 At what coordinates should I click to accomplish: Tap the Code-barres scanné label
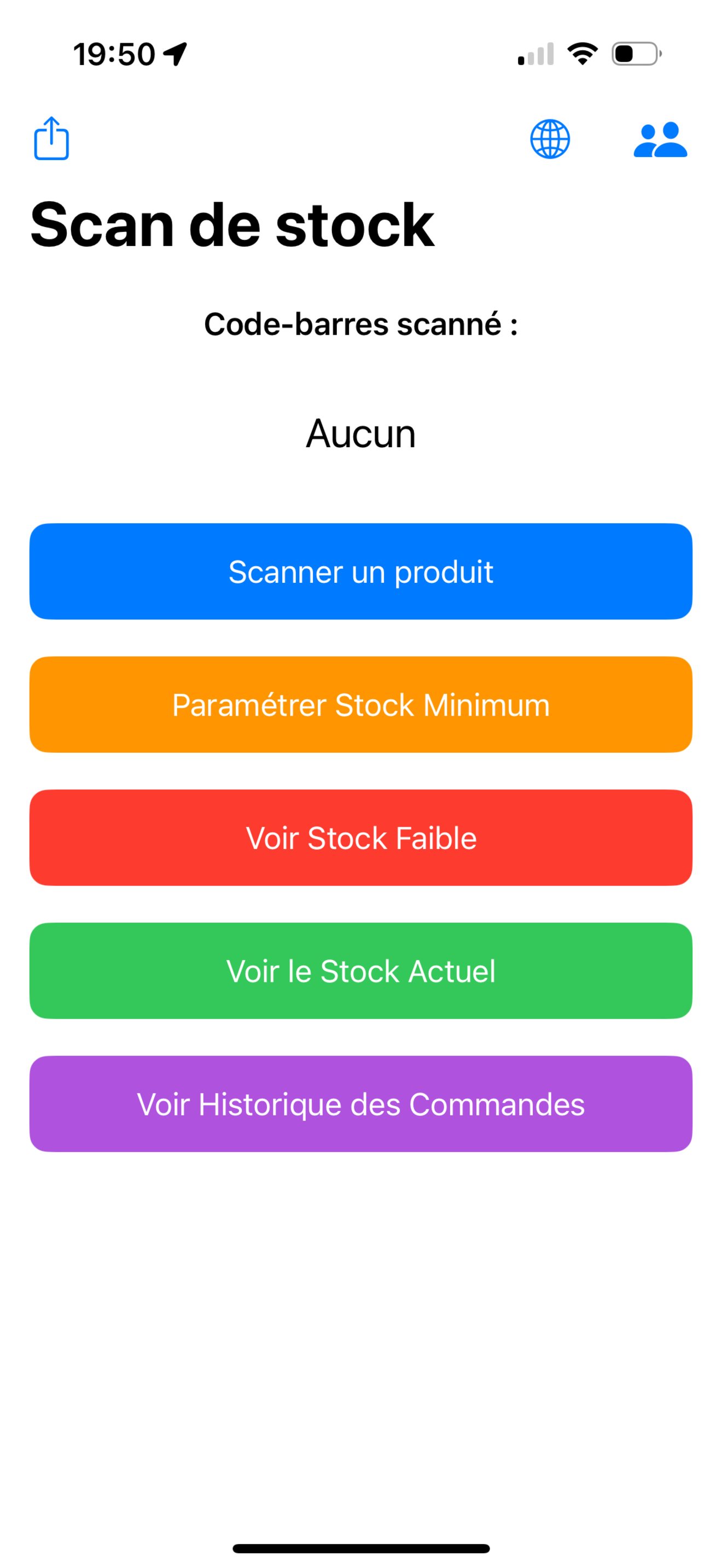[360, 324]
